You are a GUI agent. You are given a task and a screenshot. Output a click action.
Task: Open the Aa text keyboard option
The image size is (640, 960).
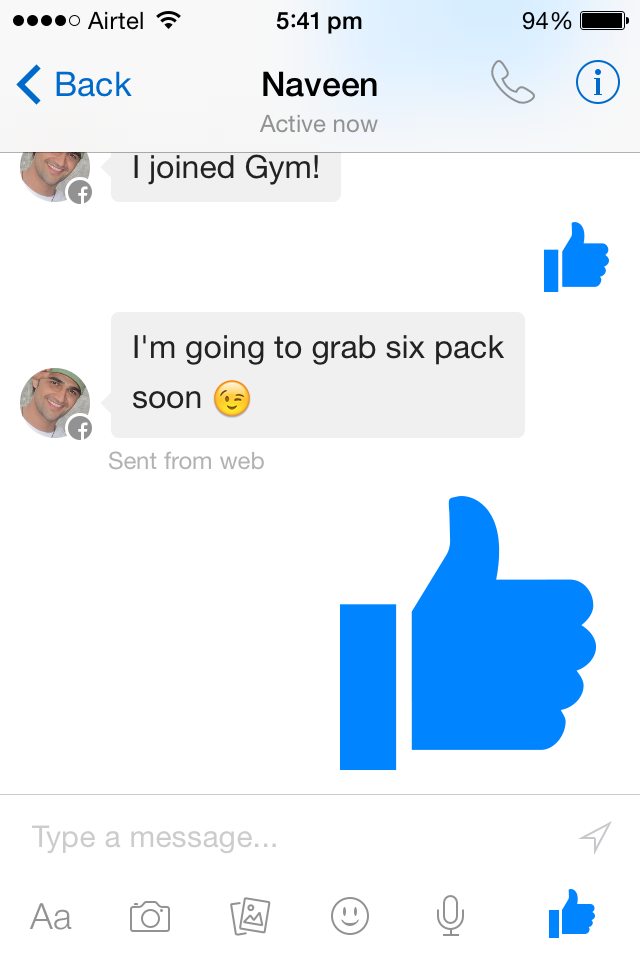coord(51,915)
